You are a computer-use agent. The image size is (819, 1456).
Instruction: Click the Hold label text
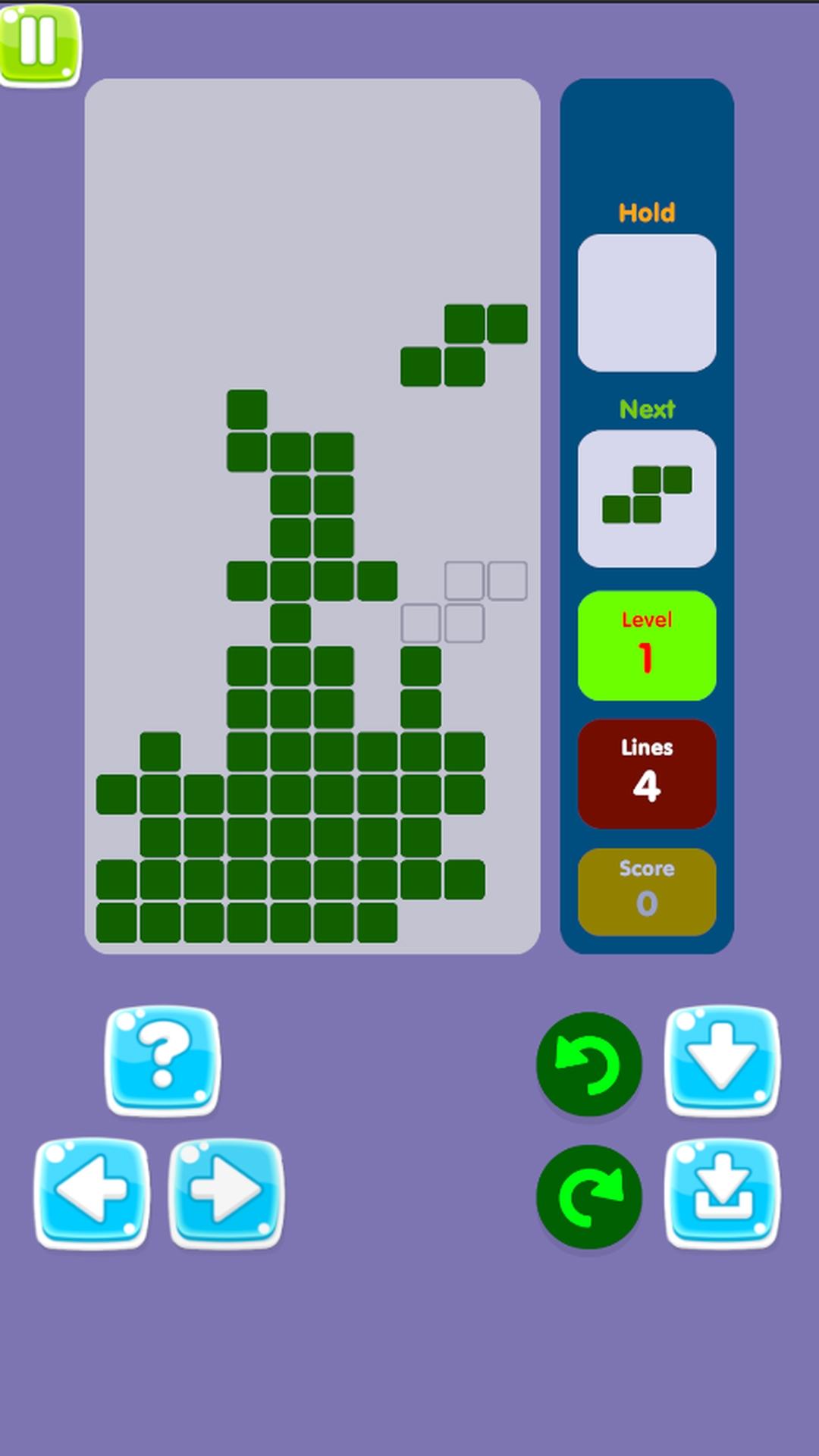tap(646, 213)
